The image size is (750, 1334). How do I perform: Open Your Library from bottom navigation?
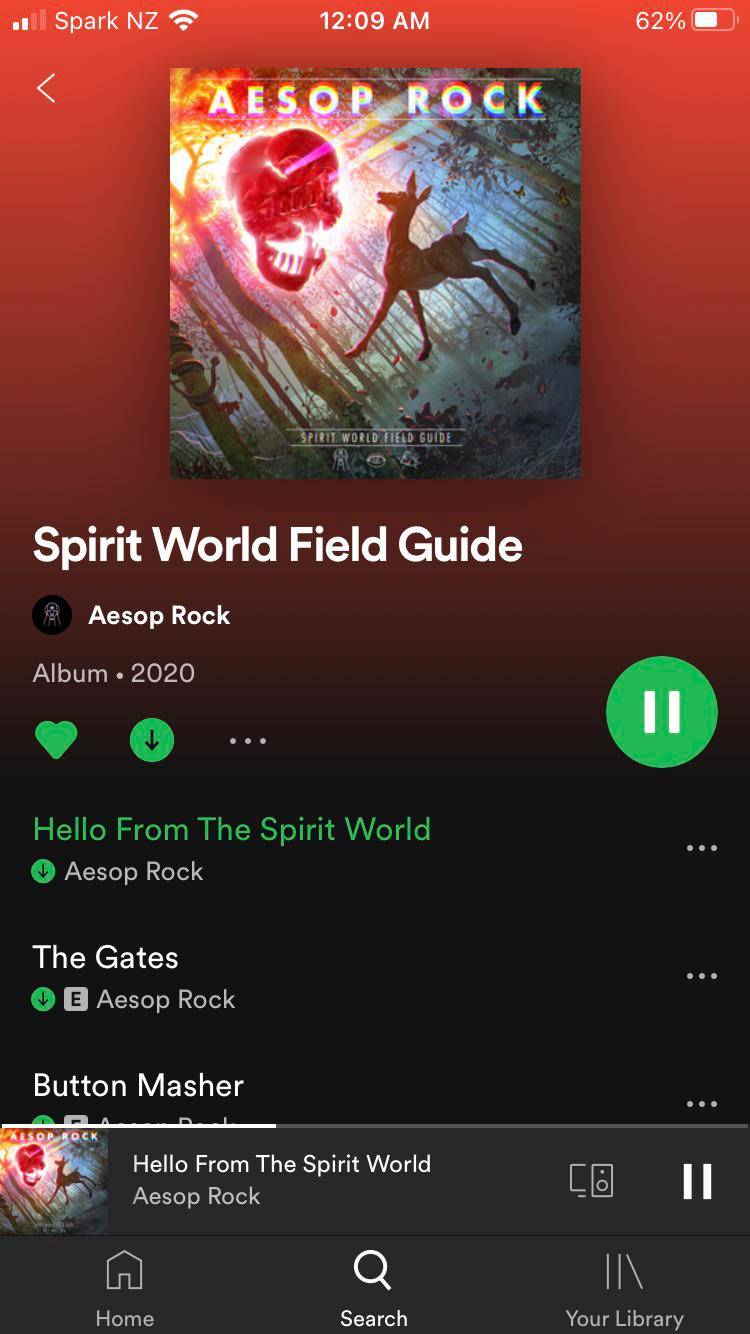(x=622, y=1285)
